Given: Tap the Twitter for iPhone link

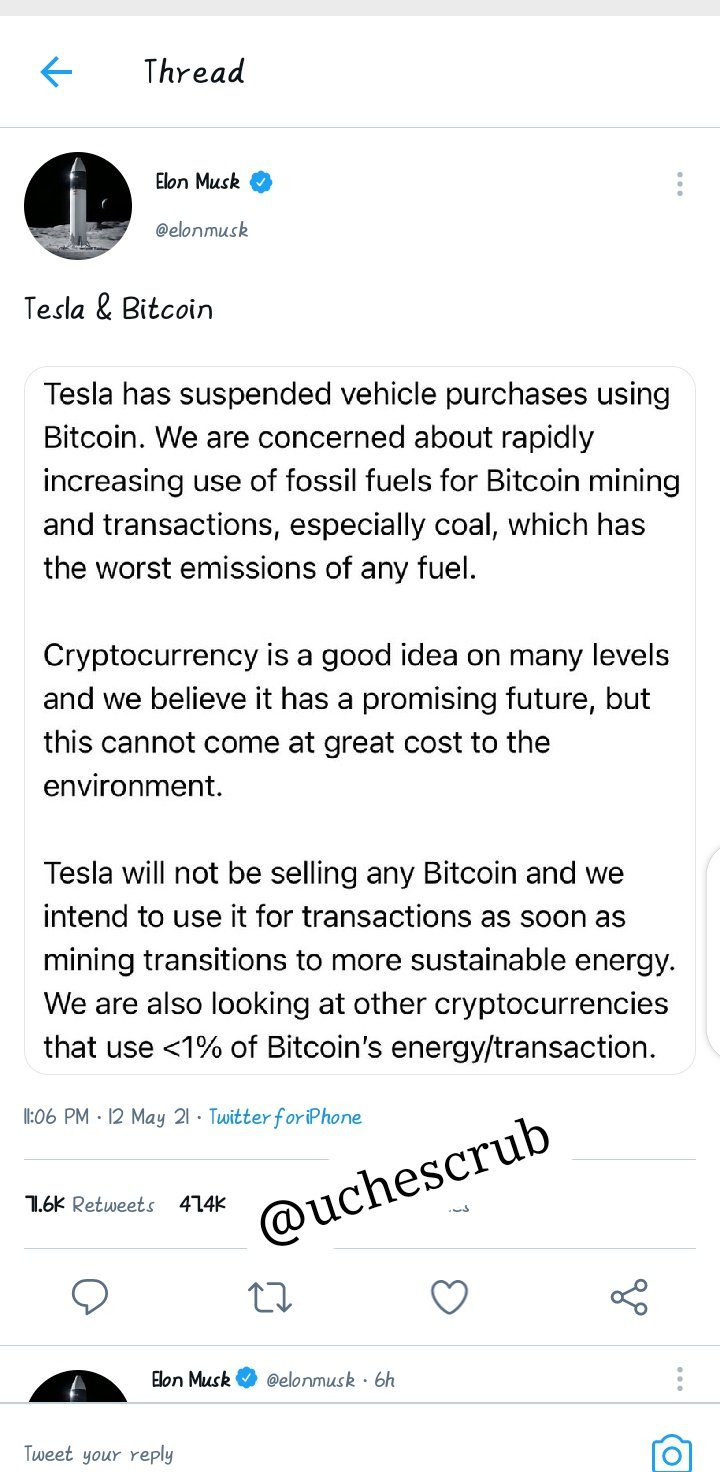Looking at the screenshot, I should 285,1117.
